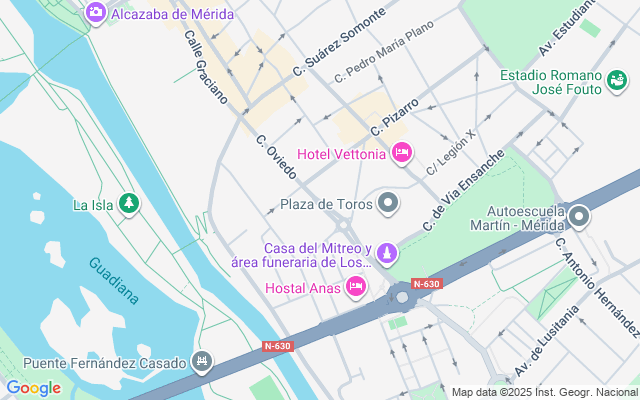Select the La Isla park pin
The image size is (640, 400).
pos(128,205)
